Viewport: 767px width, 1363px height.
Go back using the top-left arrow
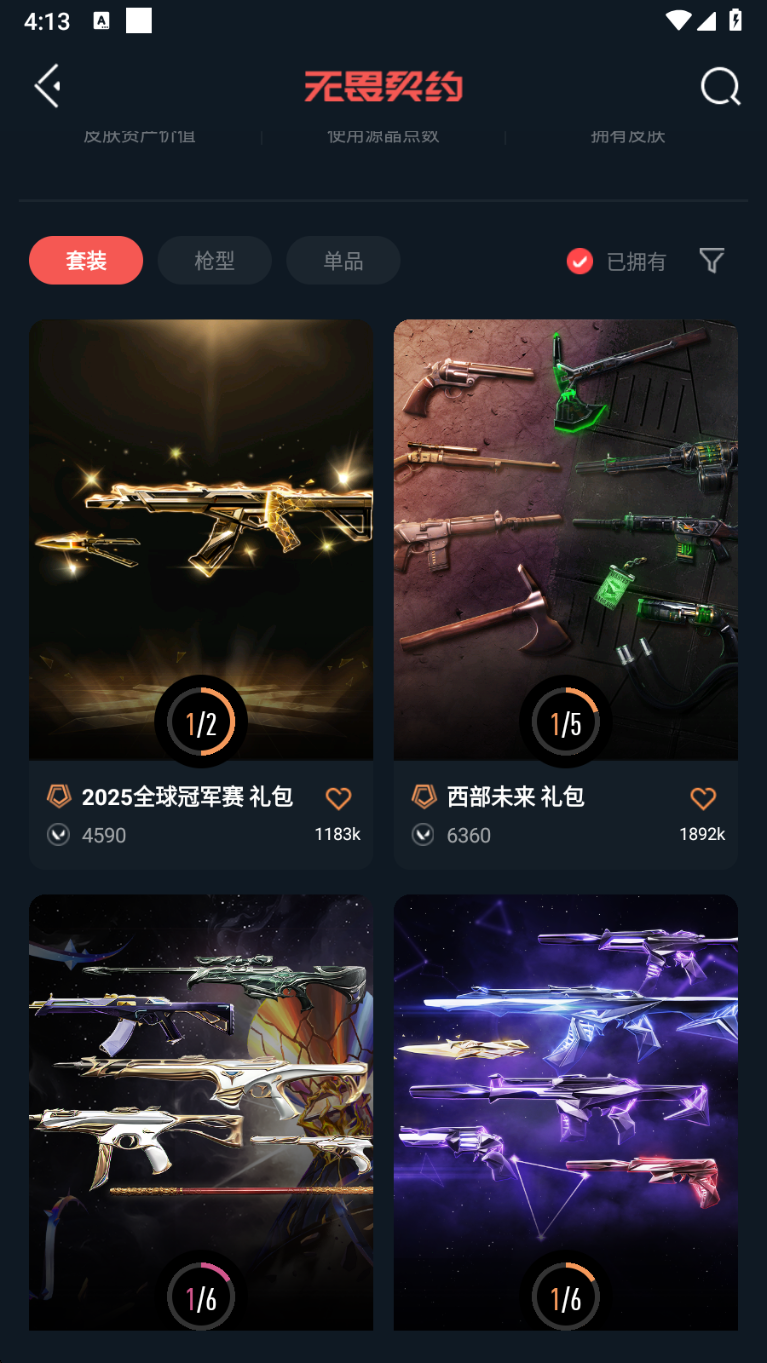[x=47, y=86]
